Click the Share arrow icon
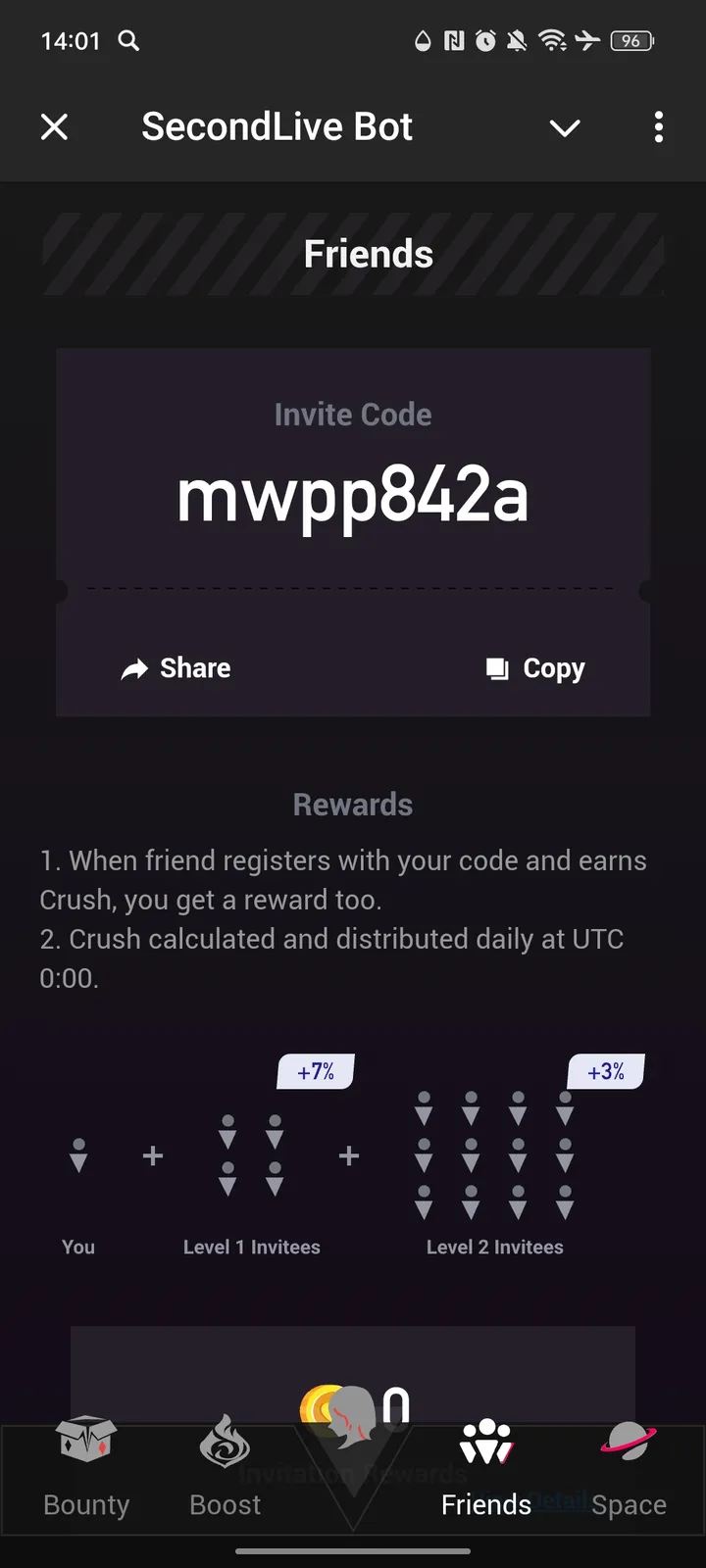Image resolution: width=706 pixels, height=1568 pixels. pyautogui.click(x=134, y=667)
